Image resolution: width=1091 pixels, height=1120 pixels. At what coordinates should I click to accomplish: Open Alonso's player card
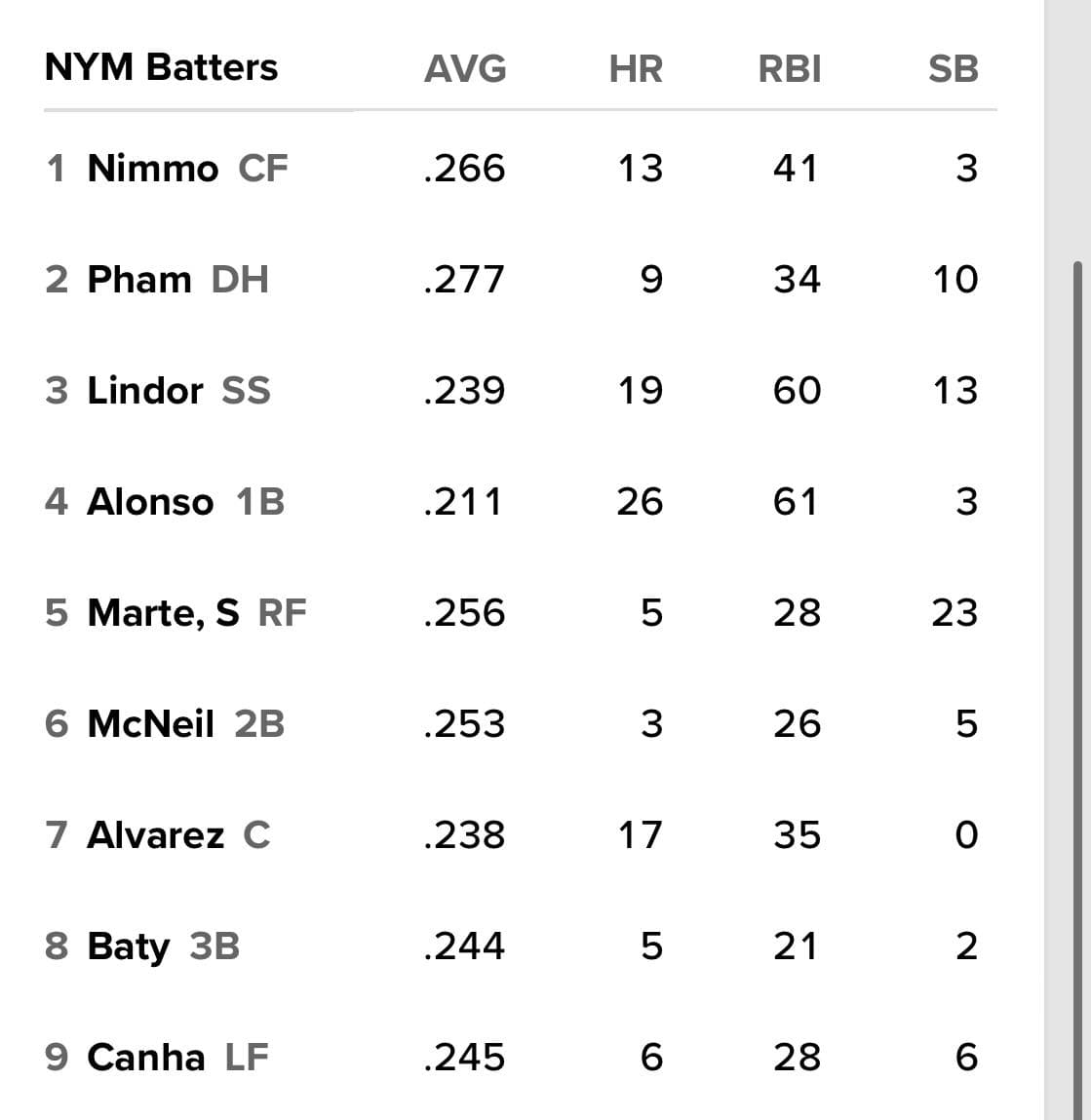(150, 501)
